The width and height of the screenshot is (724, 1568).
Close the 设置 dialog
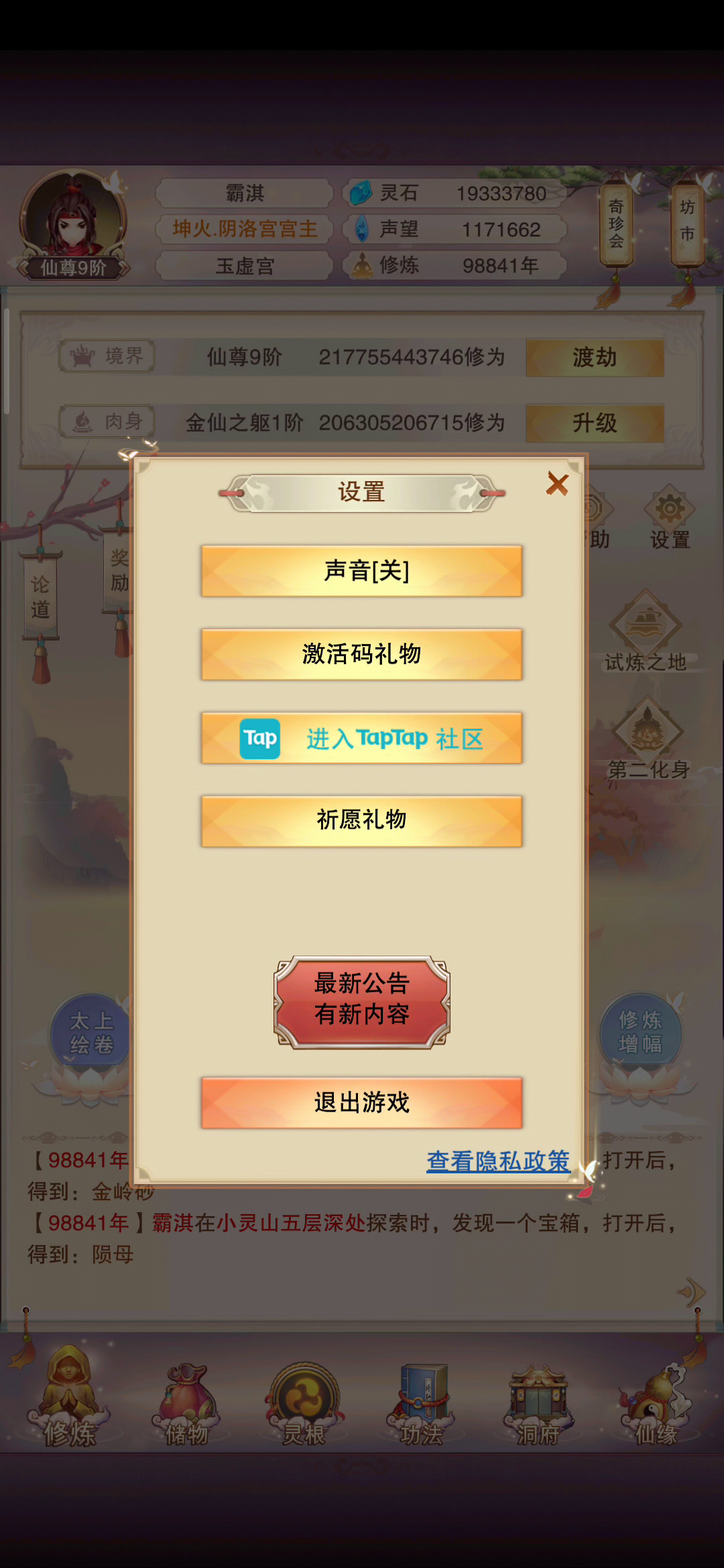click(x=557, y=484)
